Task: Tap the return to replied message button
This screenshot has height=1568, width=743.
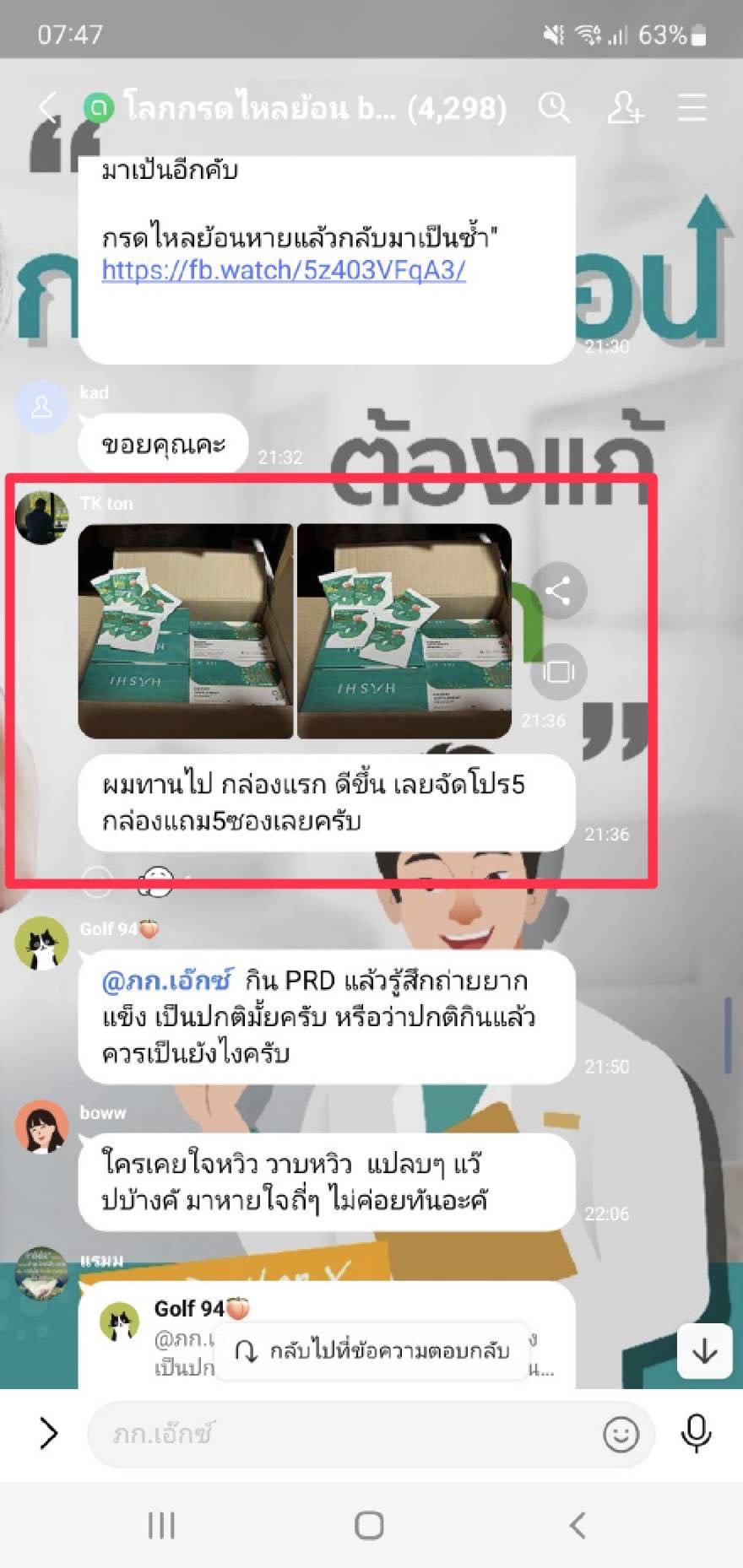Action: pos(373,1351)
